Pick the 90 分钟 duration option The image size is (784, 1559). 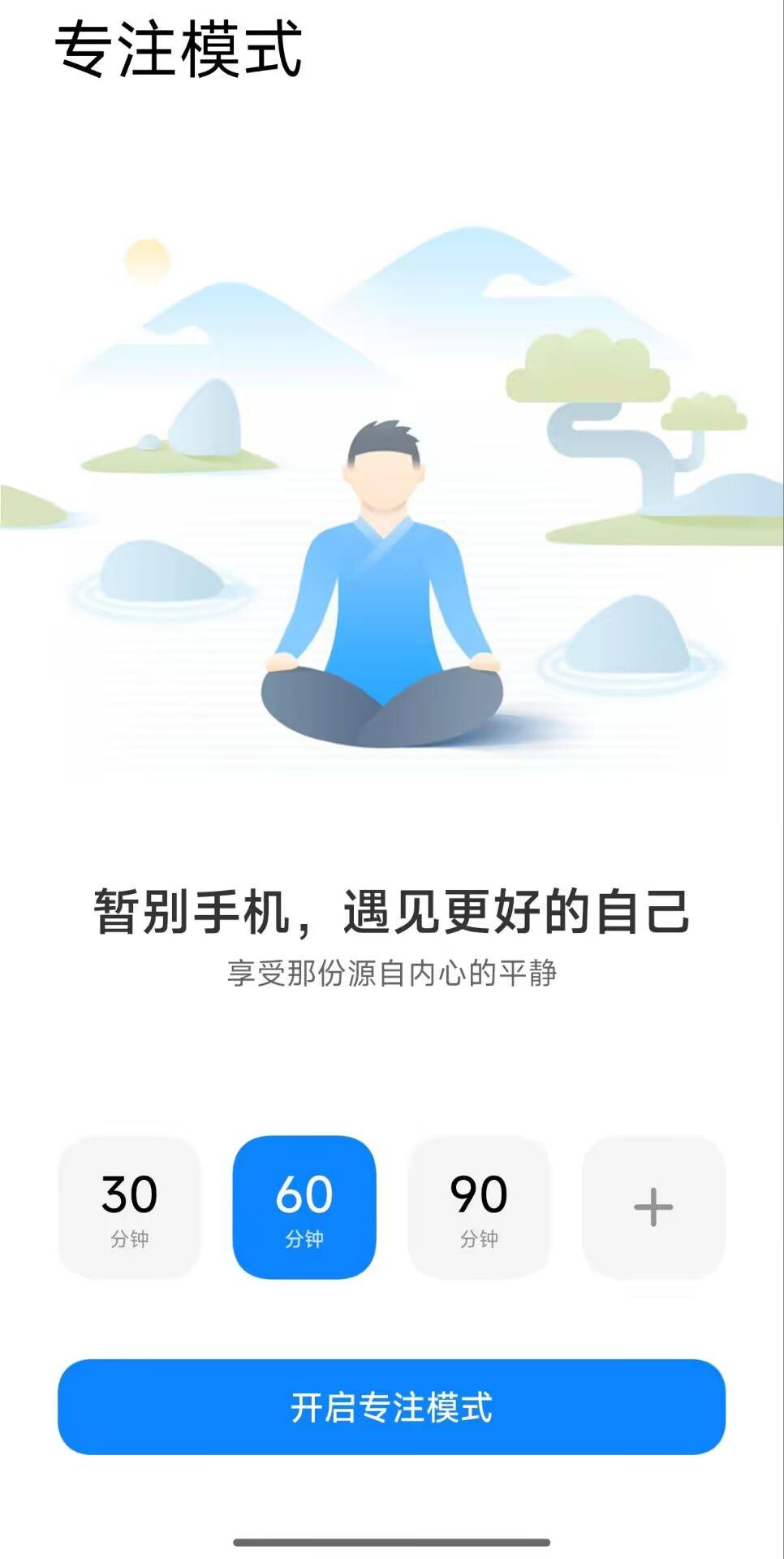(479, 1207)
